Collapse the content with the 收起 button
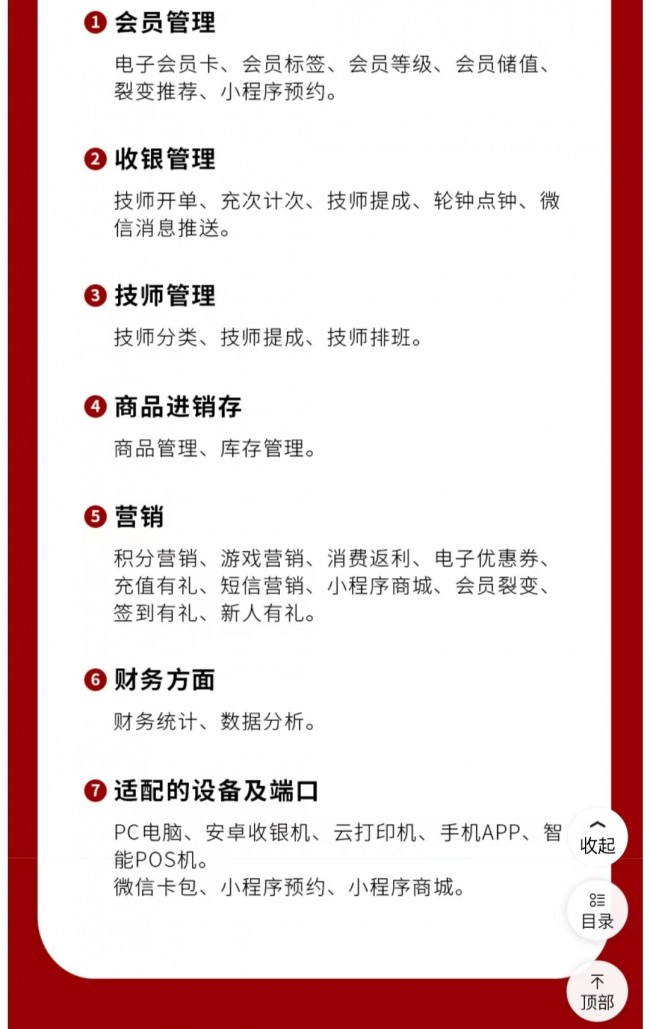This screenshot has width=650, height=1029. pyautogui.click(x=598, y=836)
